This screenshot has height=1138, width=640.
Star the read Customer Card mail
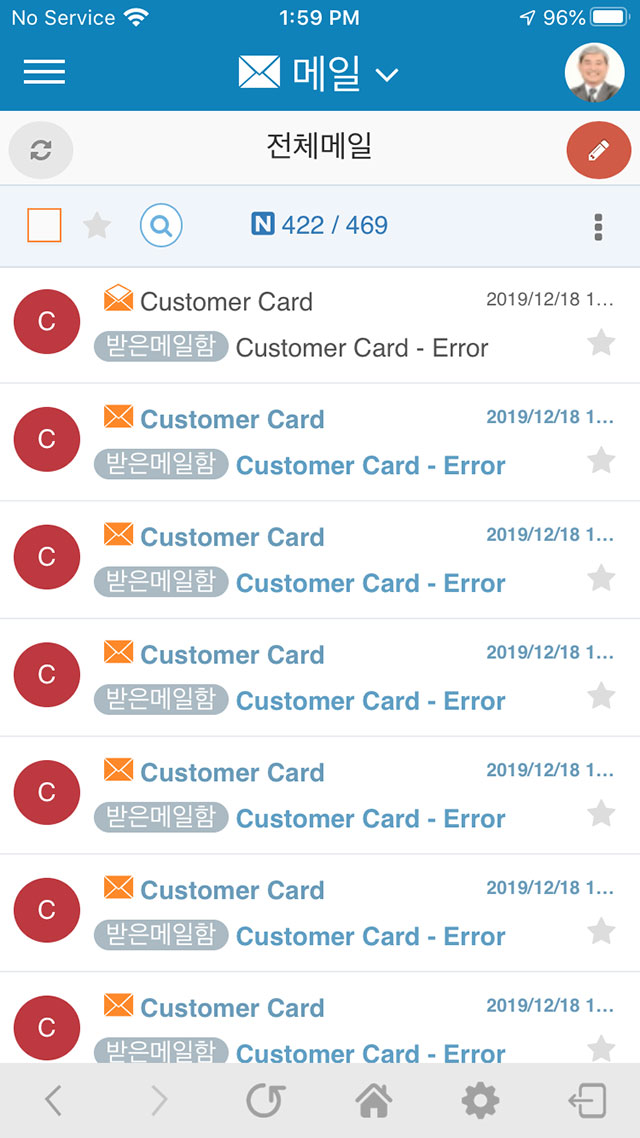pos(601,343)
